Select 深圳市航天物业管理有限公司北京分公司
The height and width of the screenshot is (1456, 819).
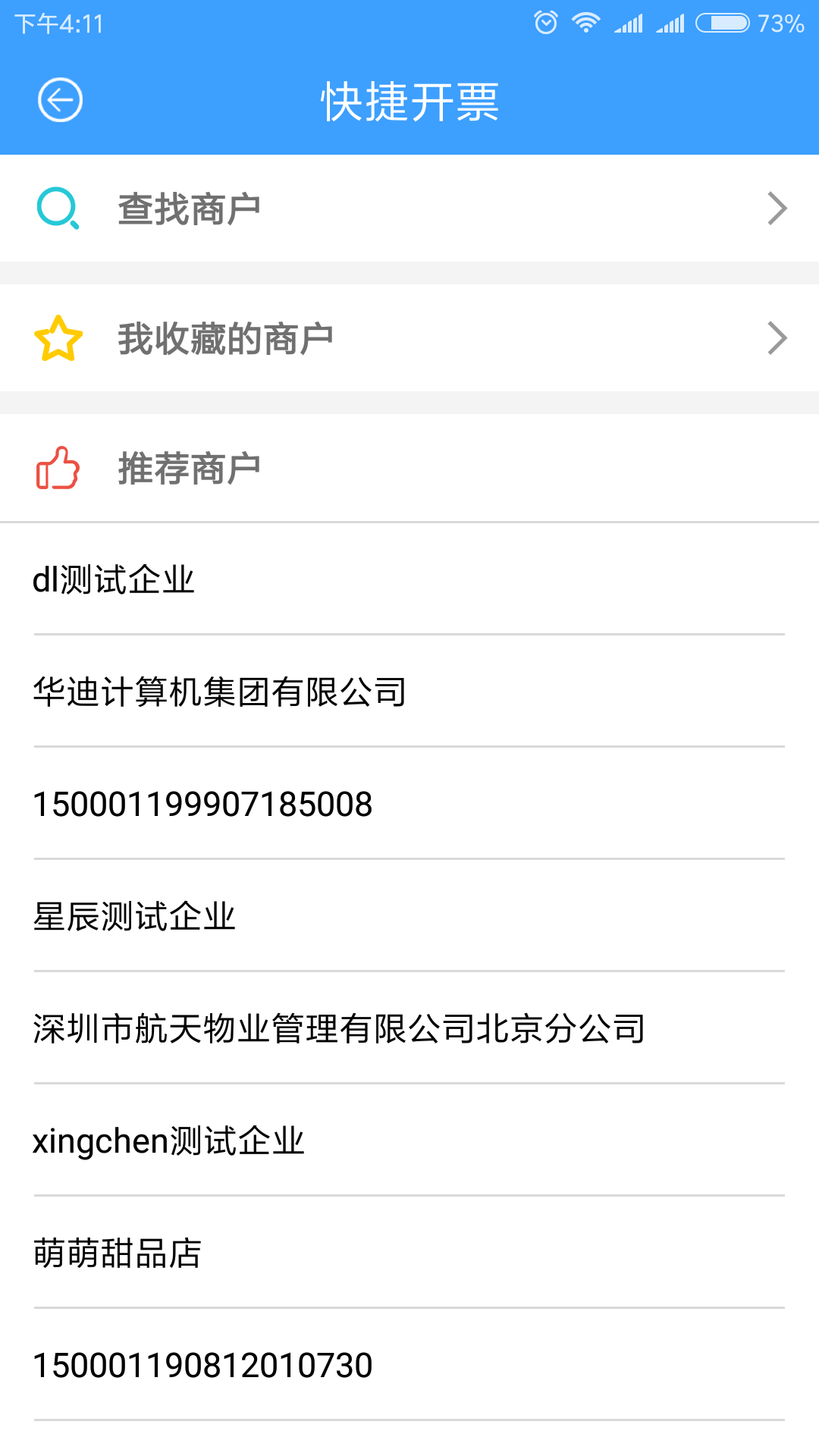click(409, 1028)
